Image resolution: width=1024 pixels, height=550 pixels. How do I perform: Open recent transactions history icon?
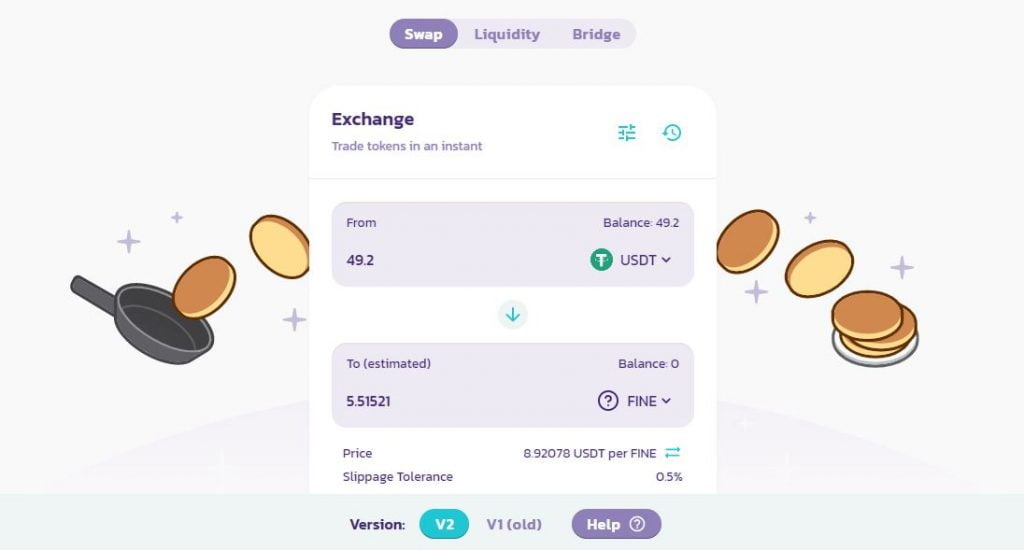672,132
